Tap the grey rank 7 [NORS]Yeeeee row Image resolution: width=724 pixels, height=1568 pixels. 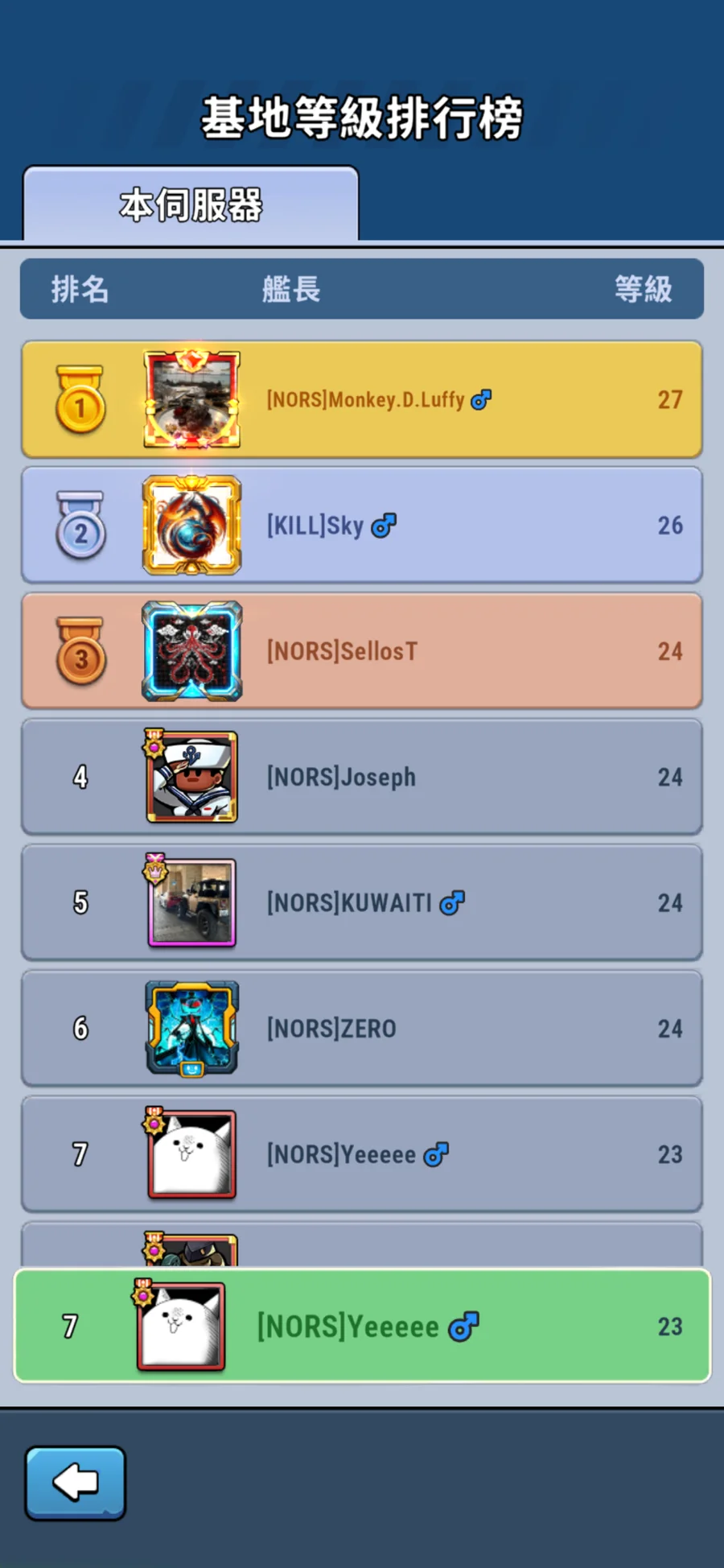[x=362, y=1153]
